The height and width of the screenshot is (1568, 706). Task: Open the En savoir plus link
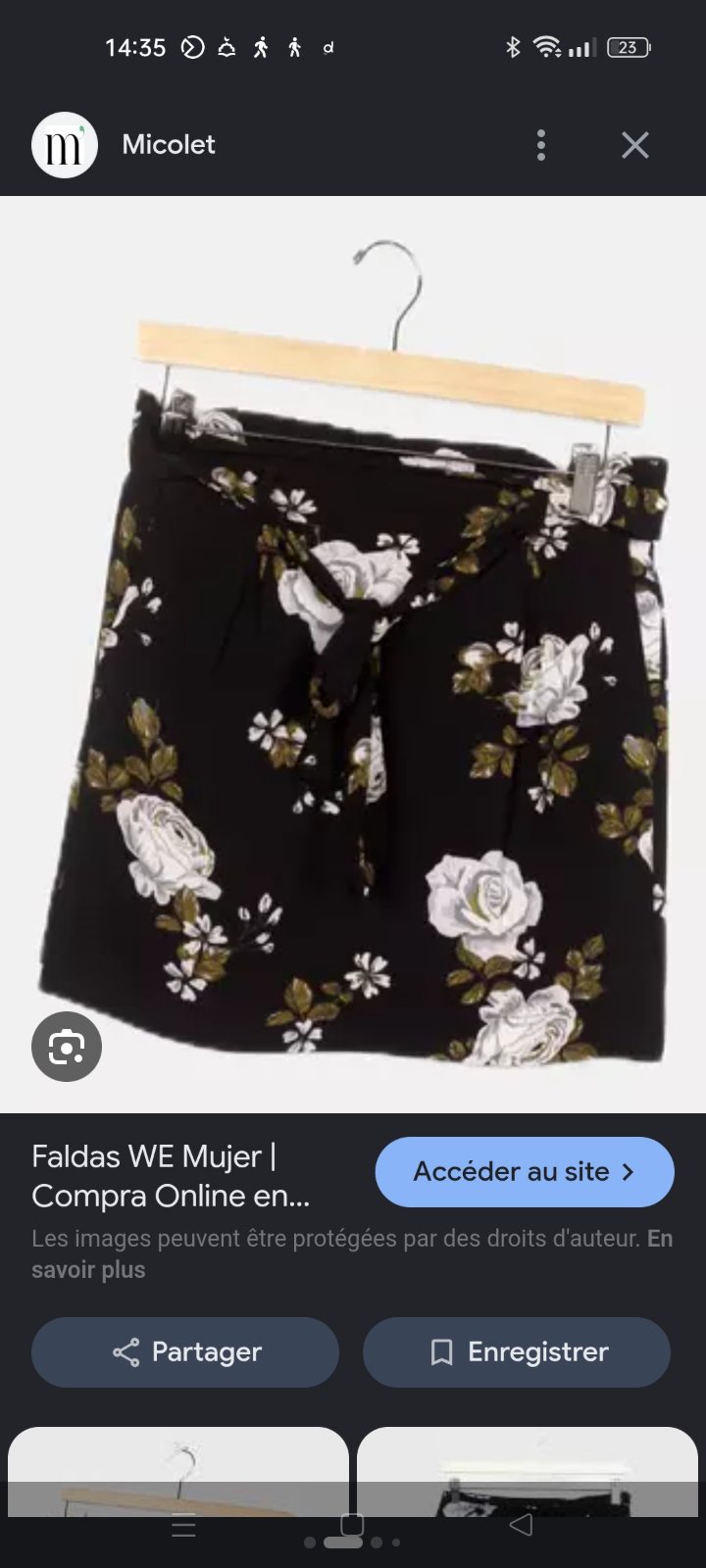pos(354,1253)
